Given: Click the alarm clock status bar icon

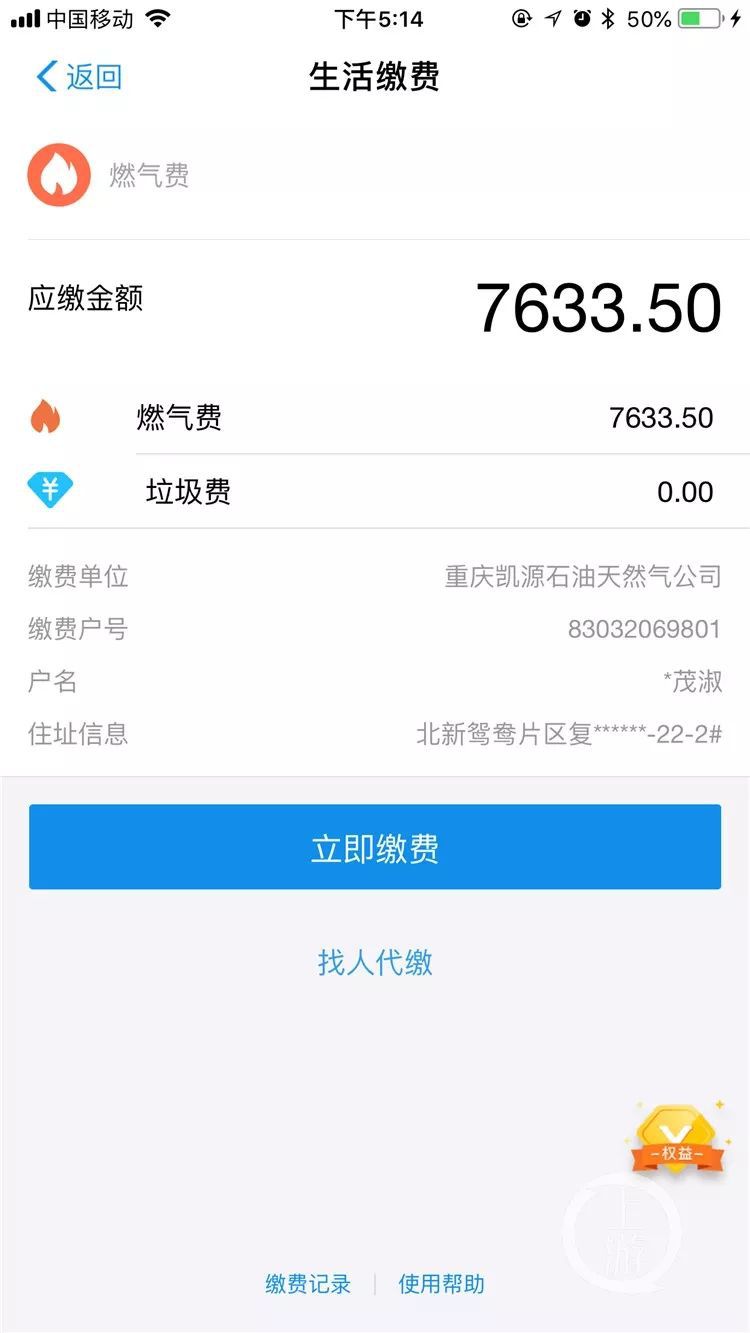Looking at the screenshot, I should click(583, 16).
